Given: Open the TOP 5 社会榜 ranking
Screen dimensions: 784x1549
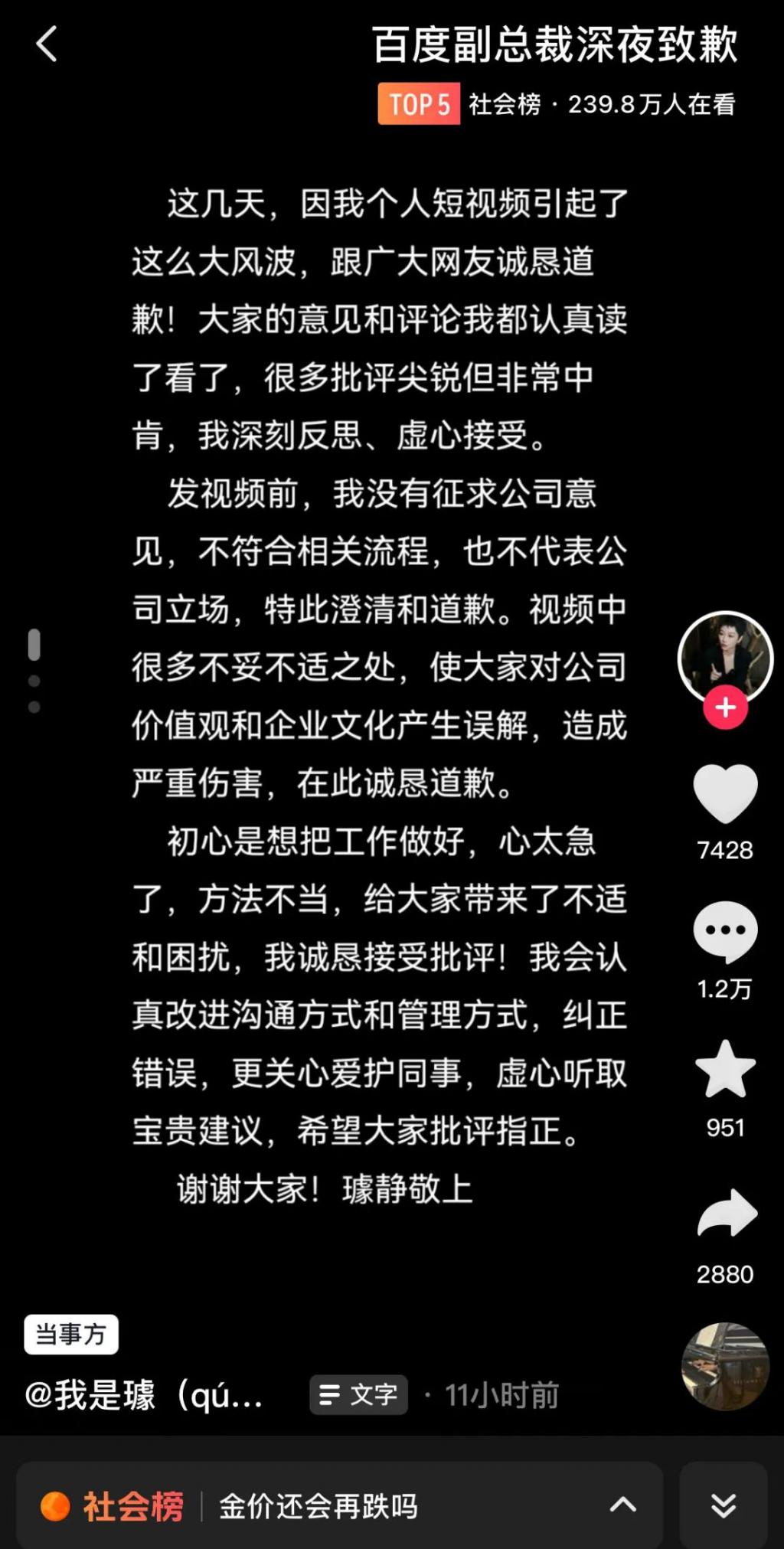Looking at the screenshot, I should point(556,104).
